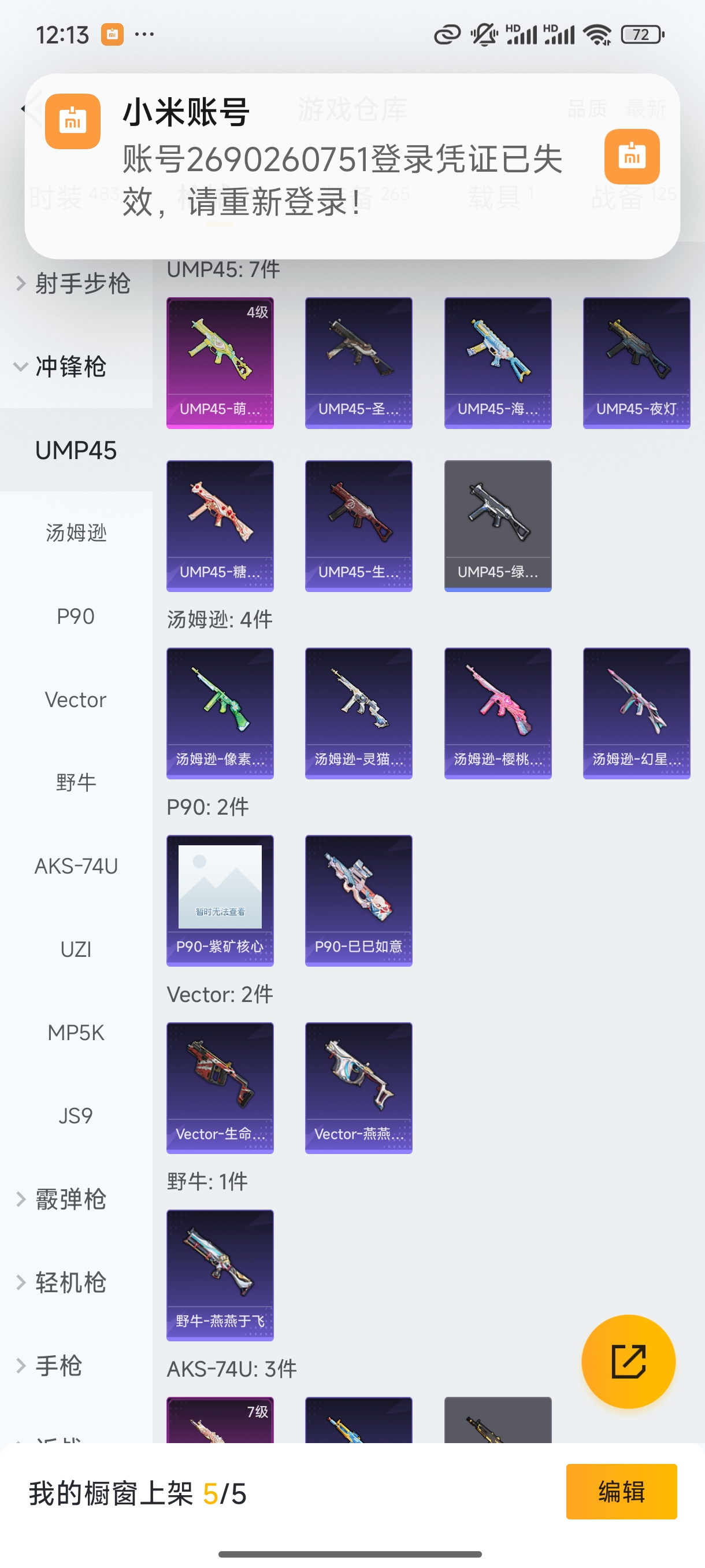Select AKS-74U in the side list

(x=76, y=866)
